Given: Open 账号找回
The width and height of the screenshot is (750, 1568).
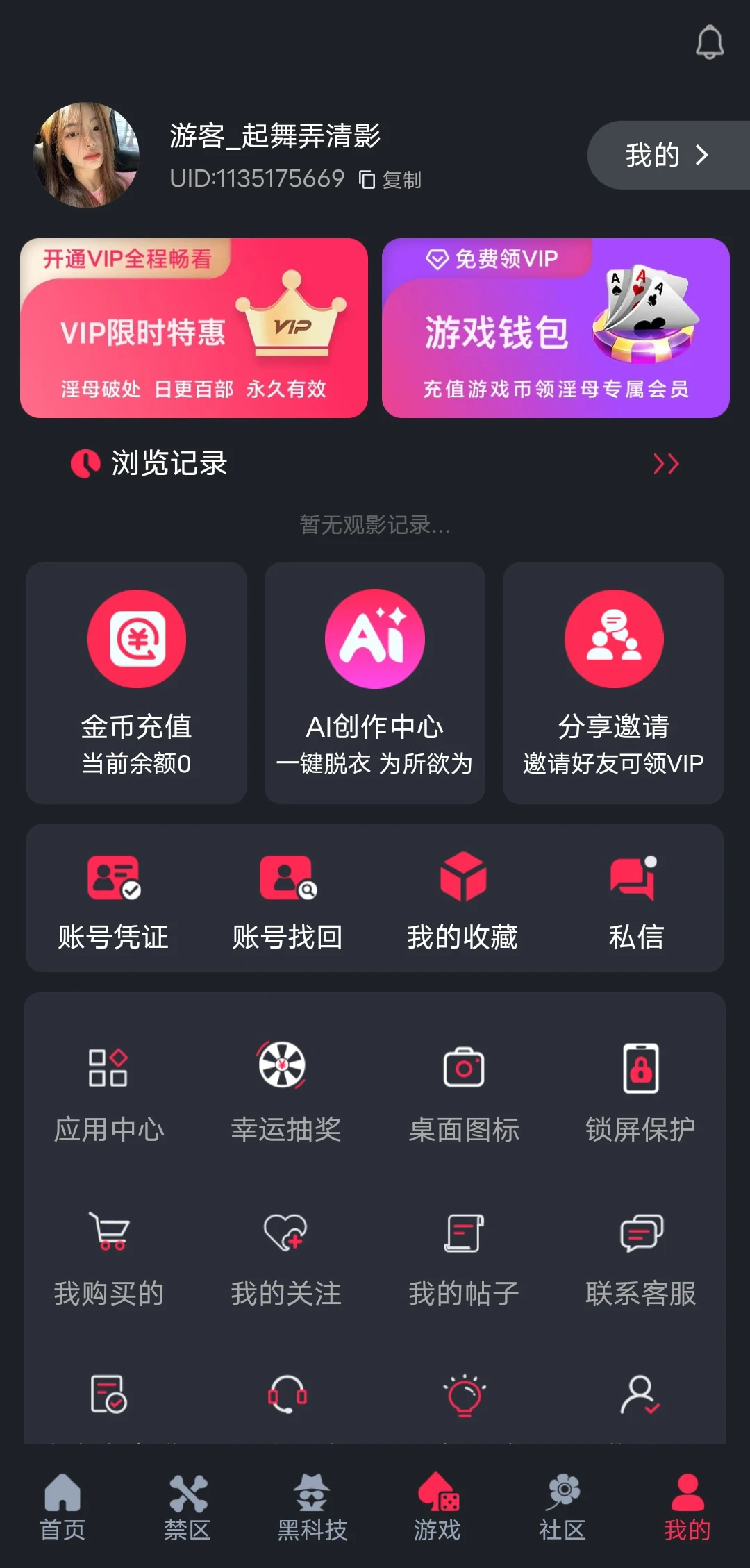Looking at the screenshot, I should tap(287, 901).
